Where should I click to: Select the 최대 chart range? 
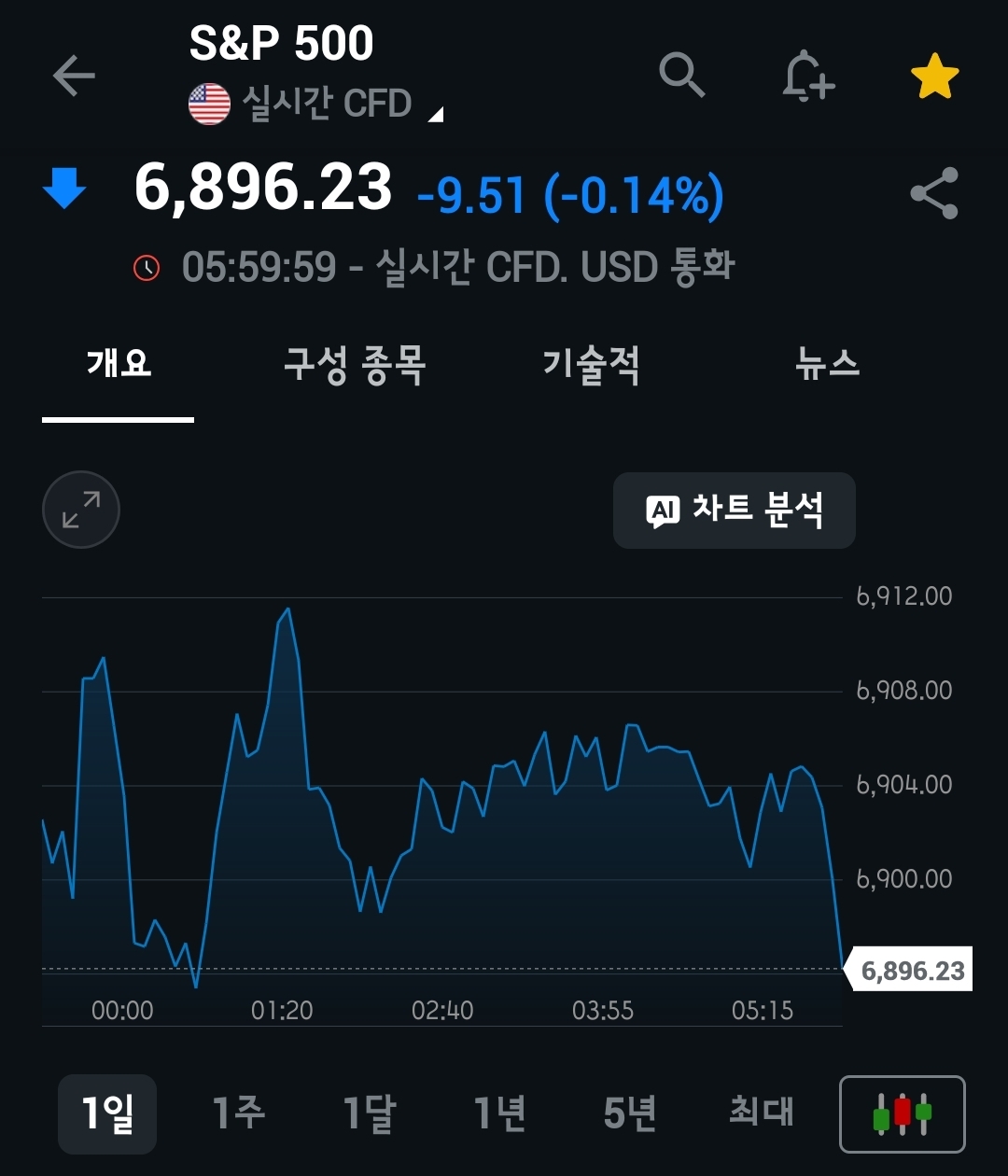[x=761, y=1113]
